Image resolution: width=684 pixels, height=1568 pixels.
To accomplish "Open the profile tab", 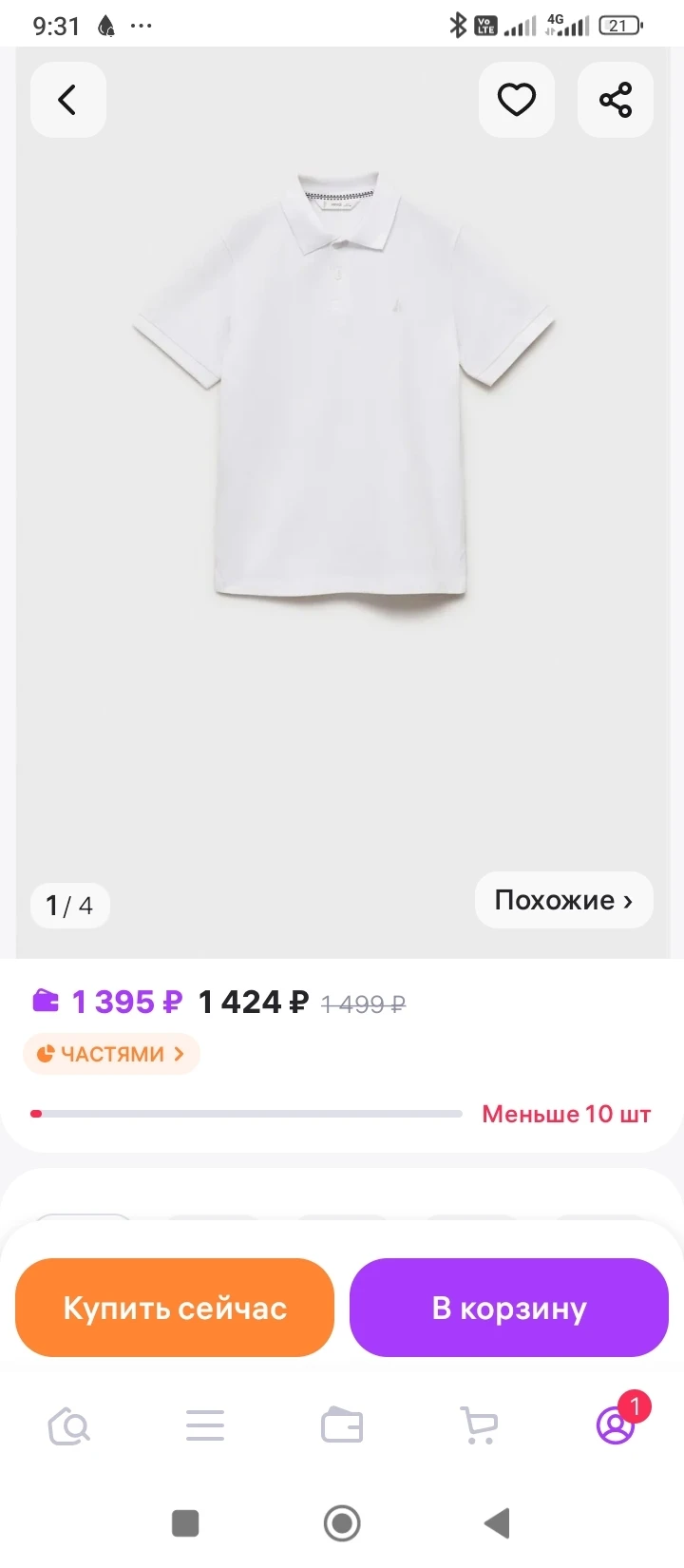I will [x=616, y=1425].
